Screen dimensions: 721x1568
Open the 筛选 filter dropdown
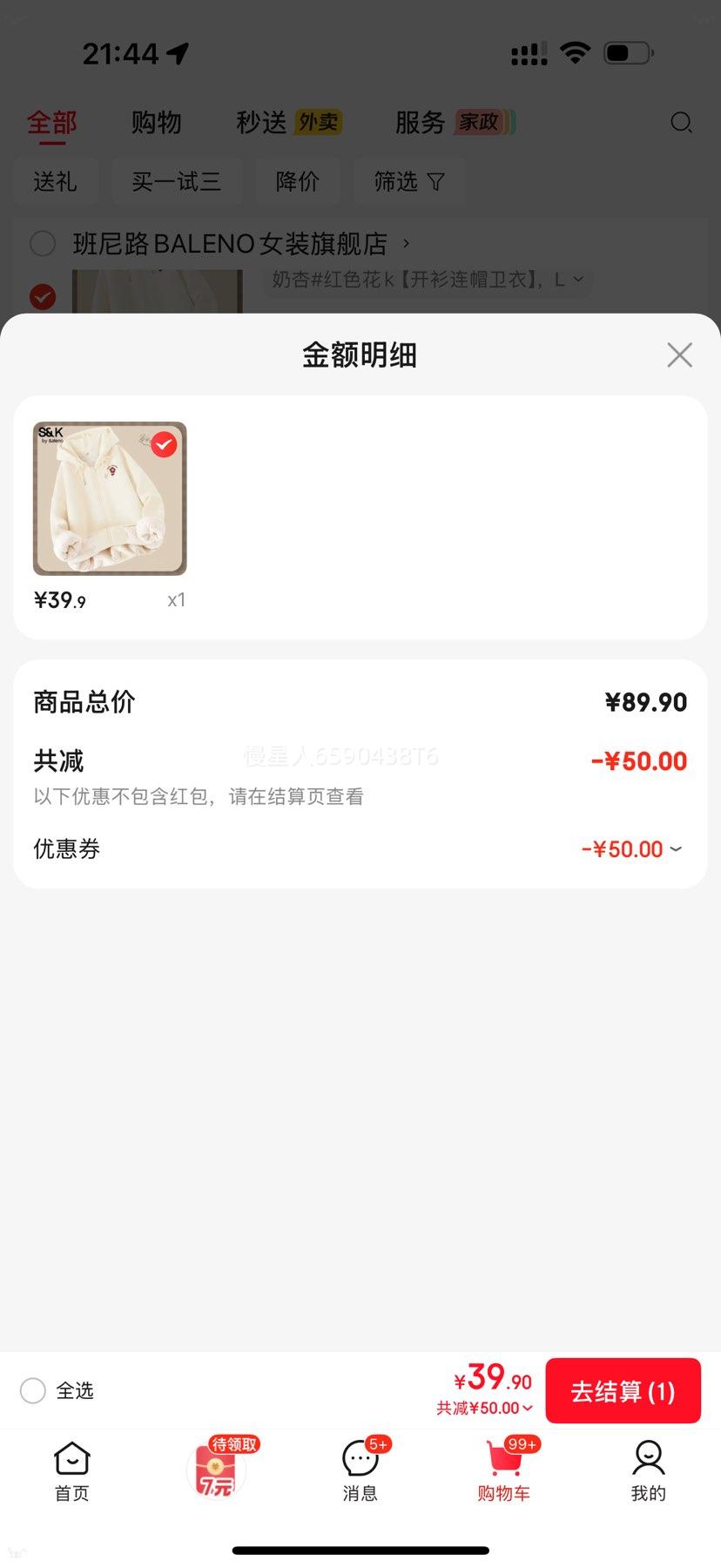(409, 181)
